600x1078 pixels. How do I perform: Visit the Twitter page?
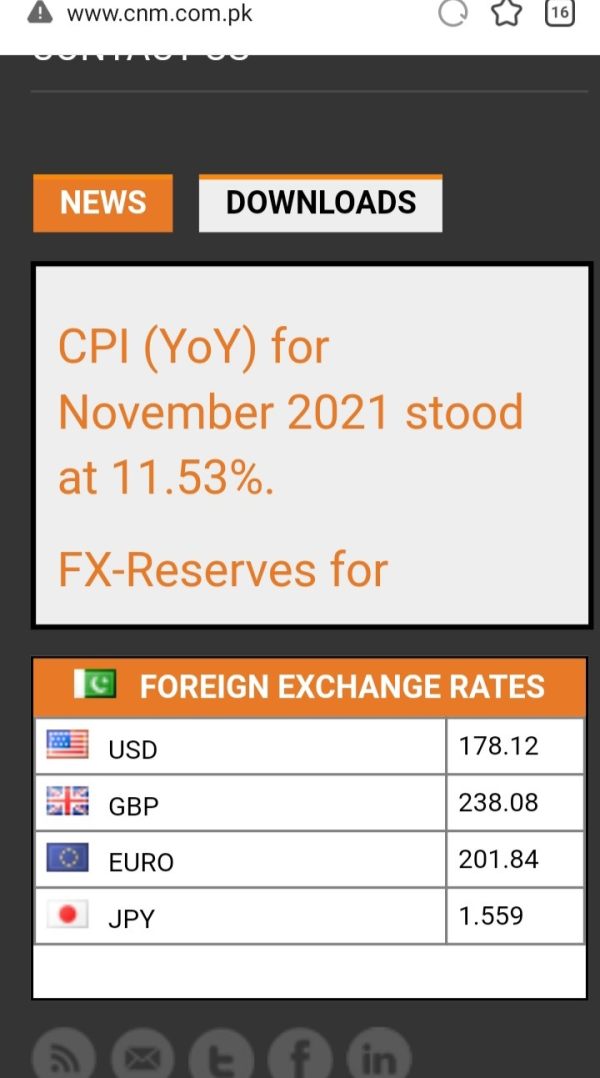tap(221, 1055)
